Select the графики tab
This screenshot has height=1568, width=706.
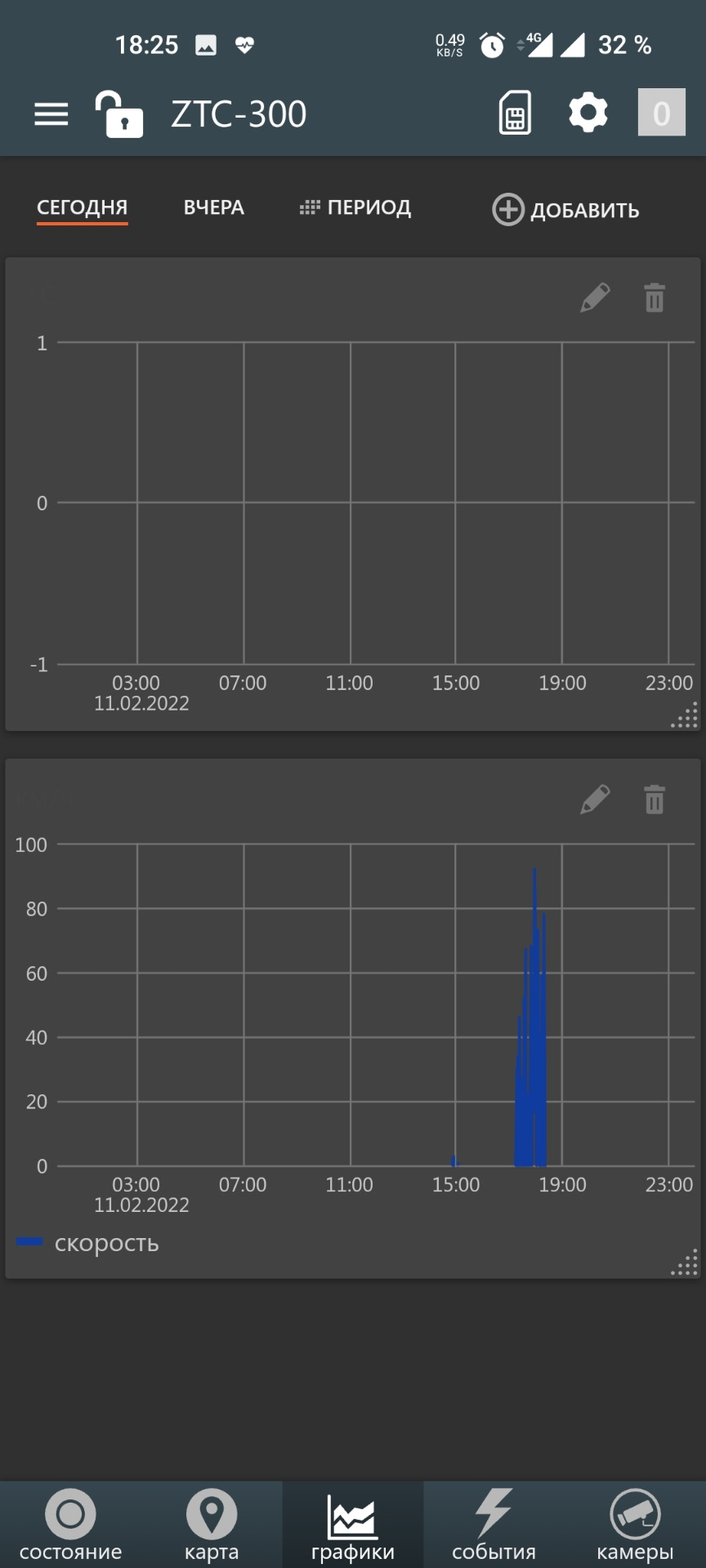tap(353, 1526)
